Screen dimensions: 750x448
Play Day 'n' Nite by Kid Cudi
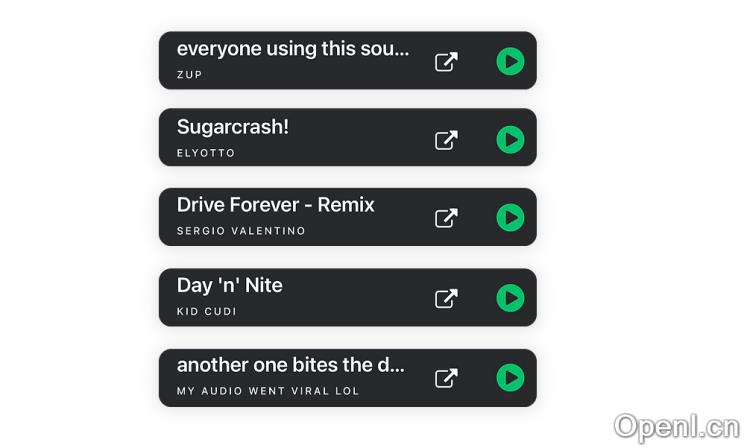[x=510, y=297]
